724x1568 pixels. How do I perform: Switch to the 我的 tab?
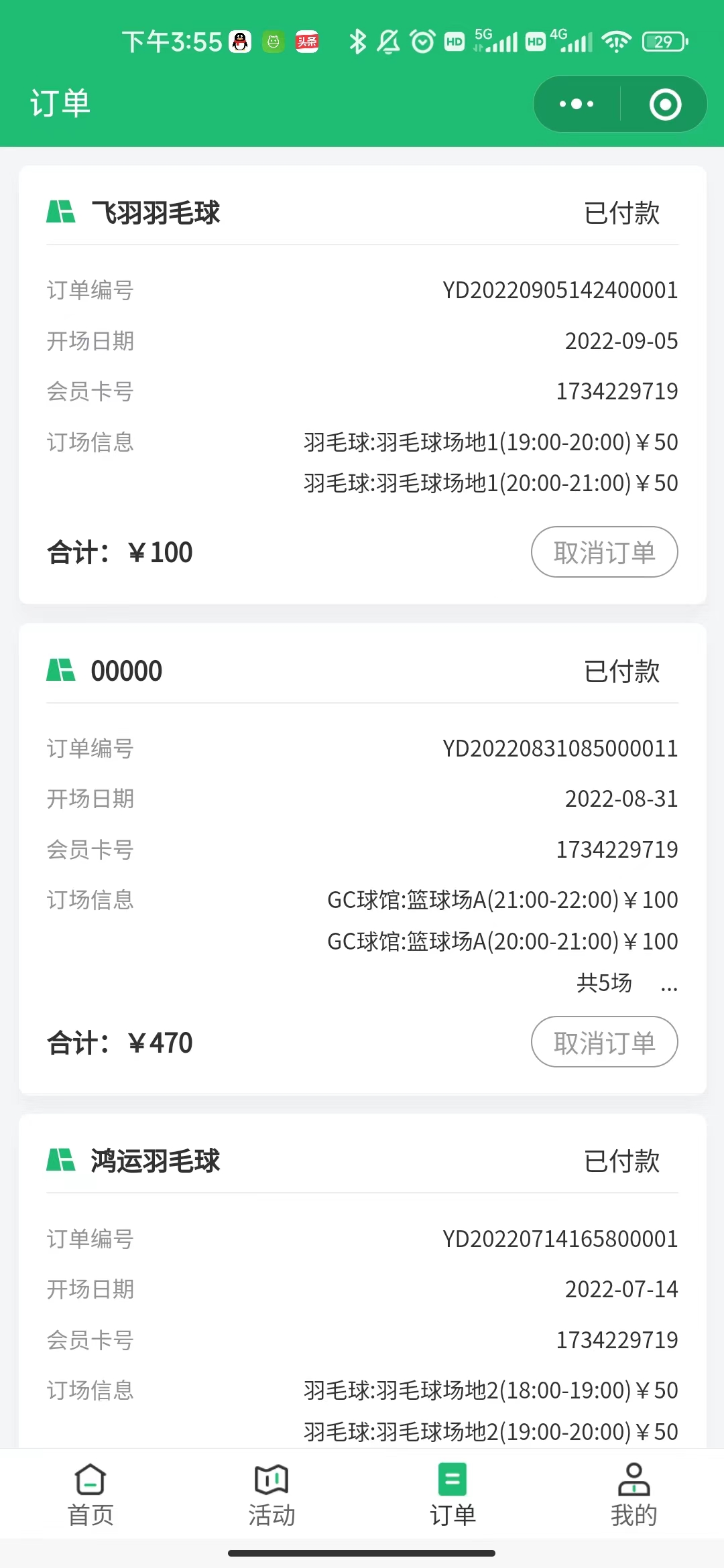(x=633, y=1494)
